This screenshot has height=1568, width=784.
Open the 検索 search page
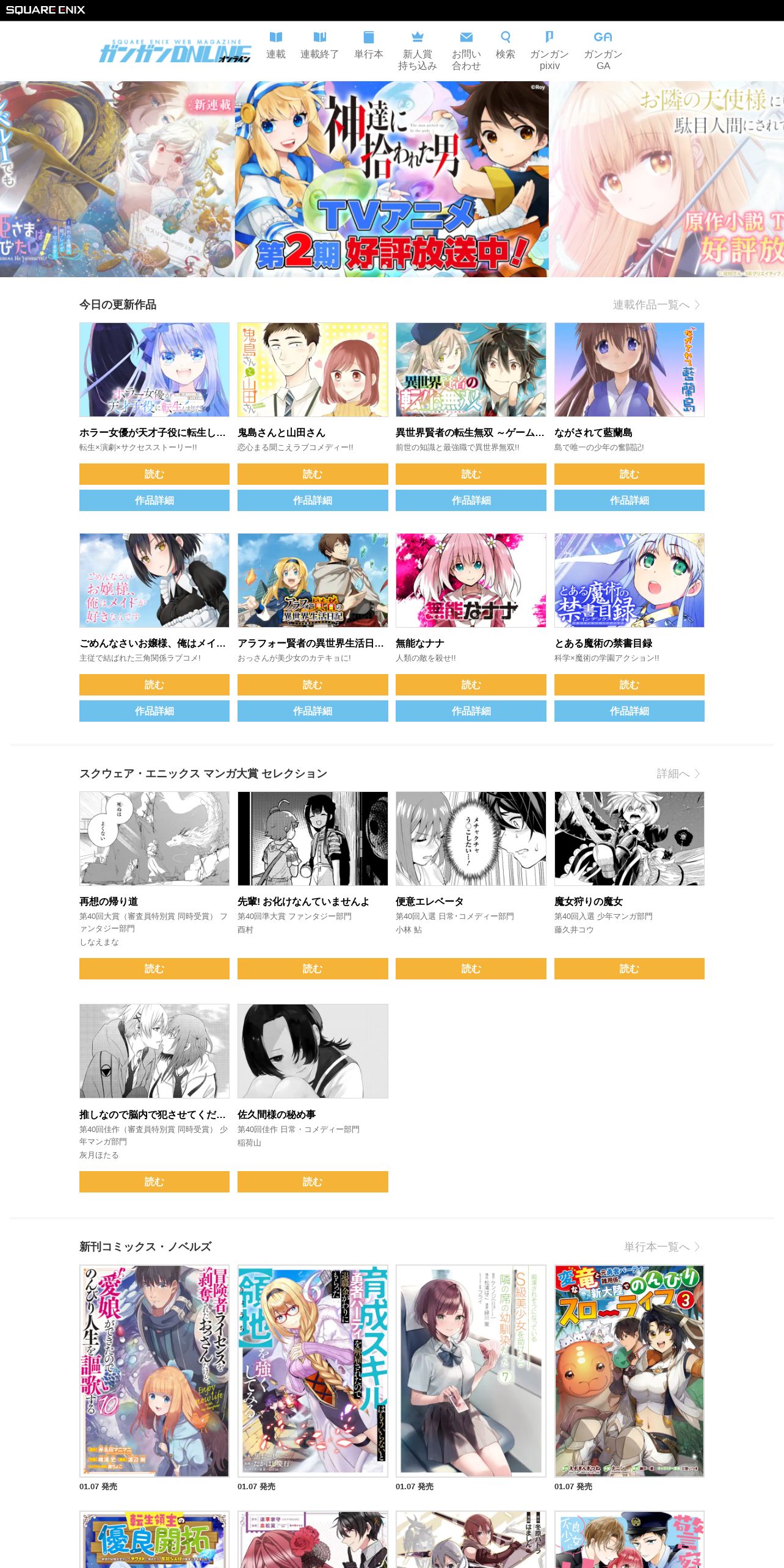pyautogui.click(x=505, y=46)
